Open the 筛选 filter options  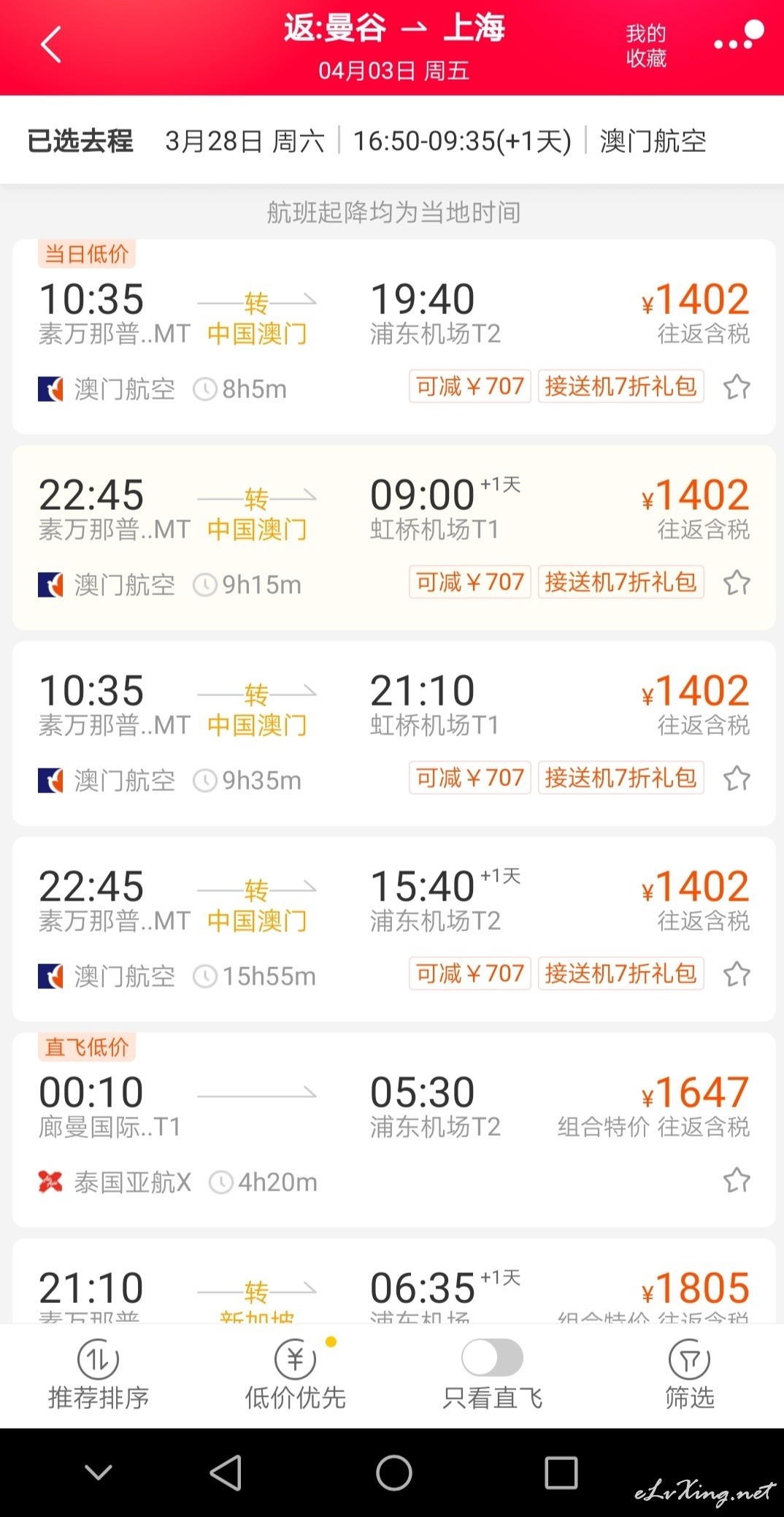coord(689,1375)
